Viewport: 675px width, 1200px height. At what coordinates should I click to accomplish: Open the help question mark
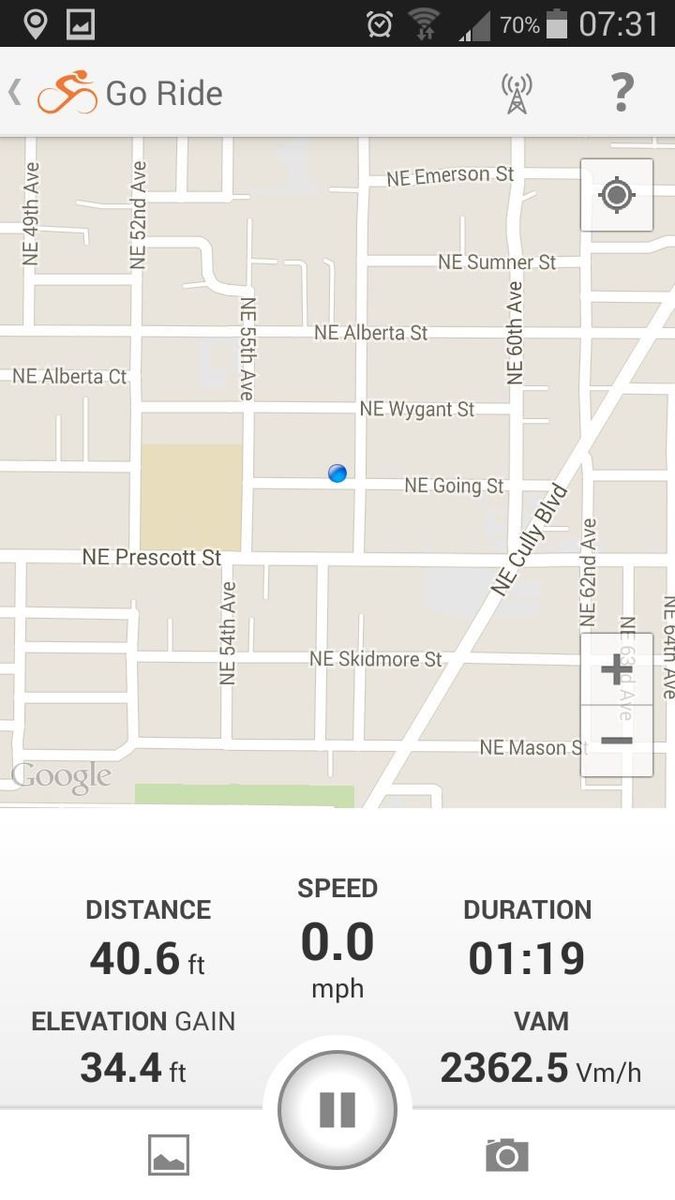coord(621,93)
